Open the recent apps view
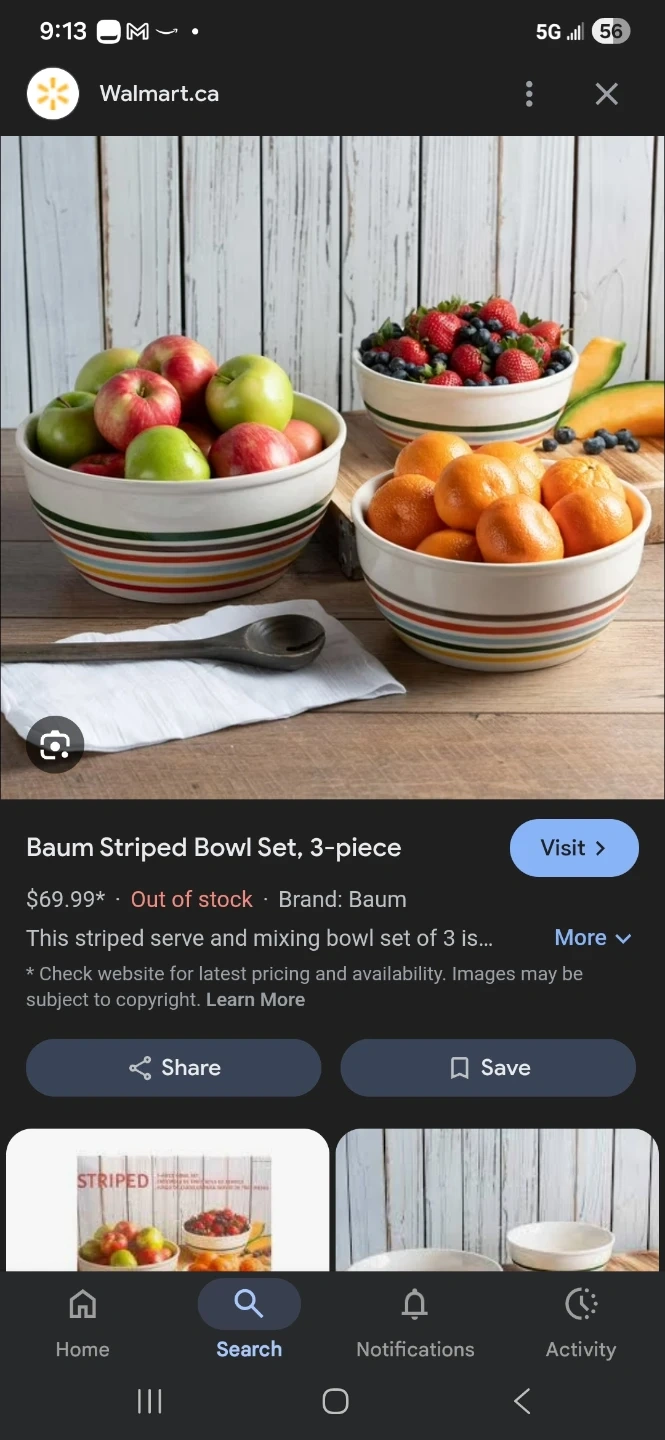 149,1401
